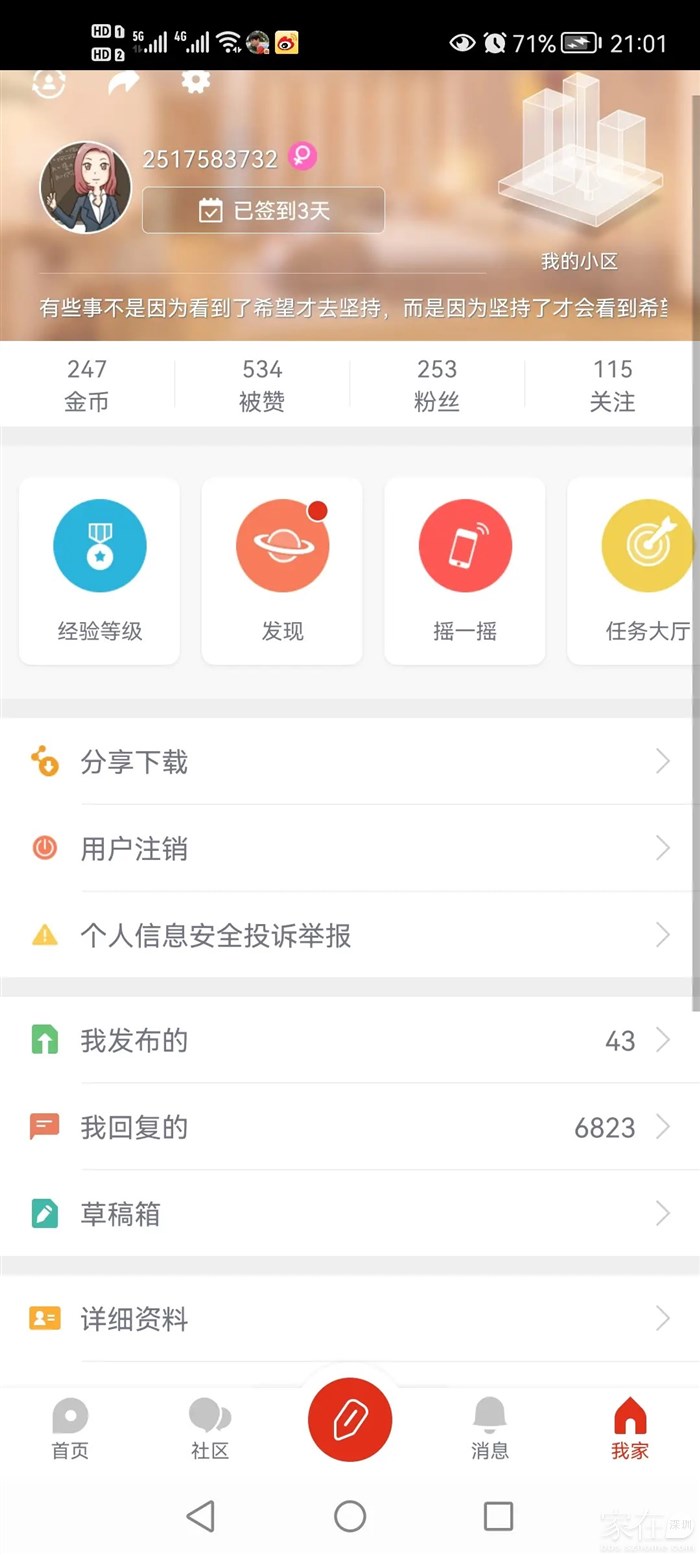
Task: Launch the 摇一摇 shake feature
Action: click(465, 570)
